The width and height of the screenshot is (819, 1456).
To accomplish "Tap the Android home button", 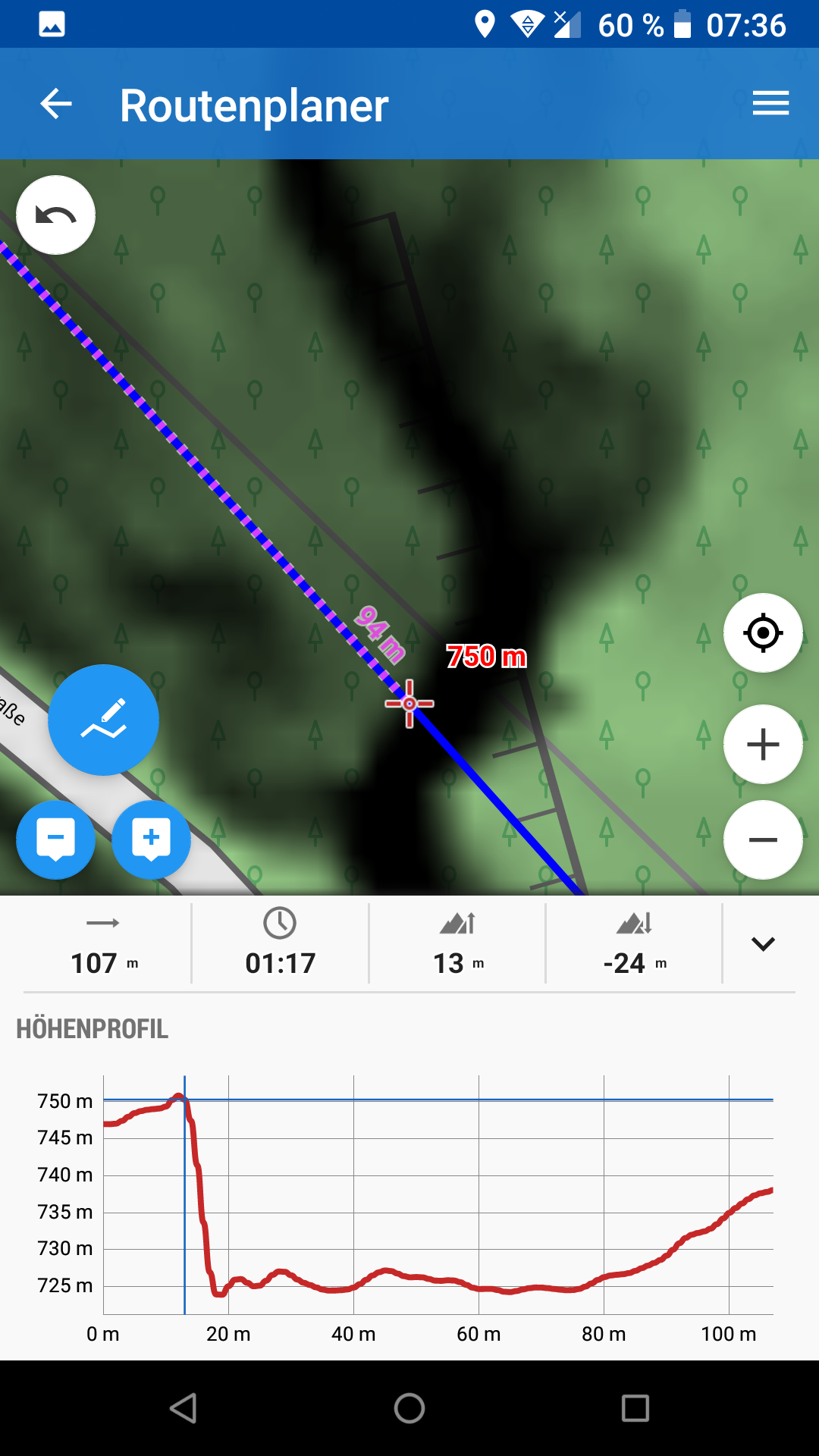I will tap(409, 1408).
